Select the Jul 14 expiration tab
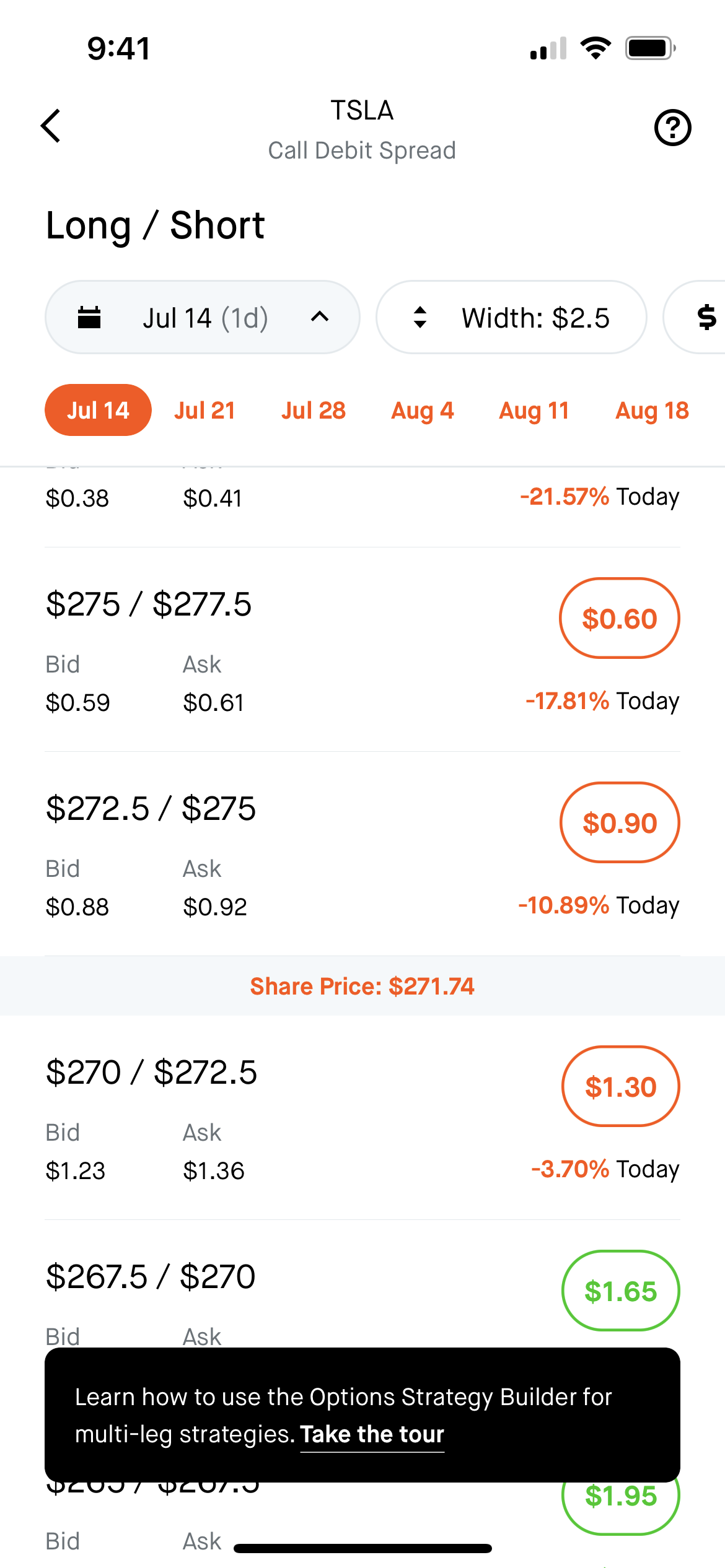 coord(98,411)
